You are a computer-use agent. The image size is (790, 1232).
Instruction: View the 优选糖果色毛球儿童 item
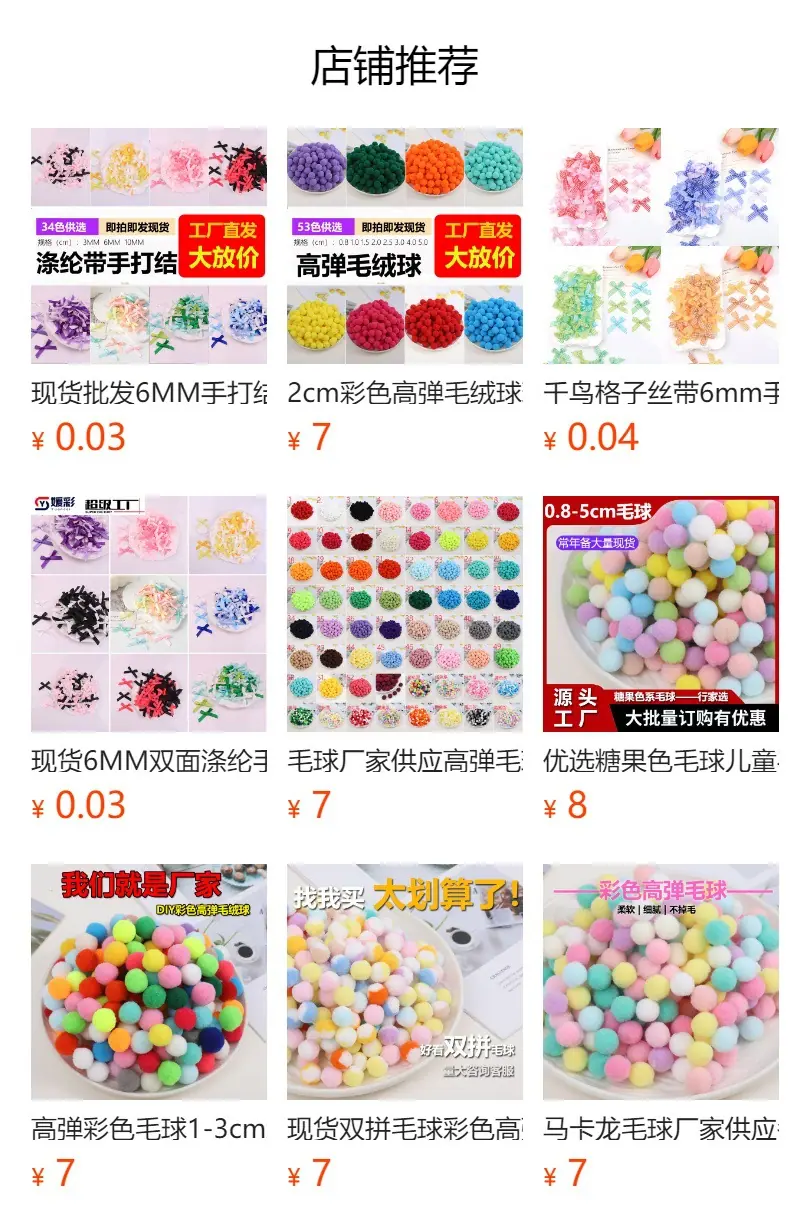pos(661,660)
